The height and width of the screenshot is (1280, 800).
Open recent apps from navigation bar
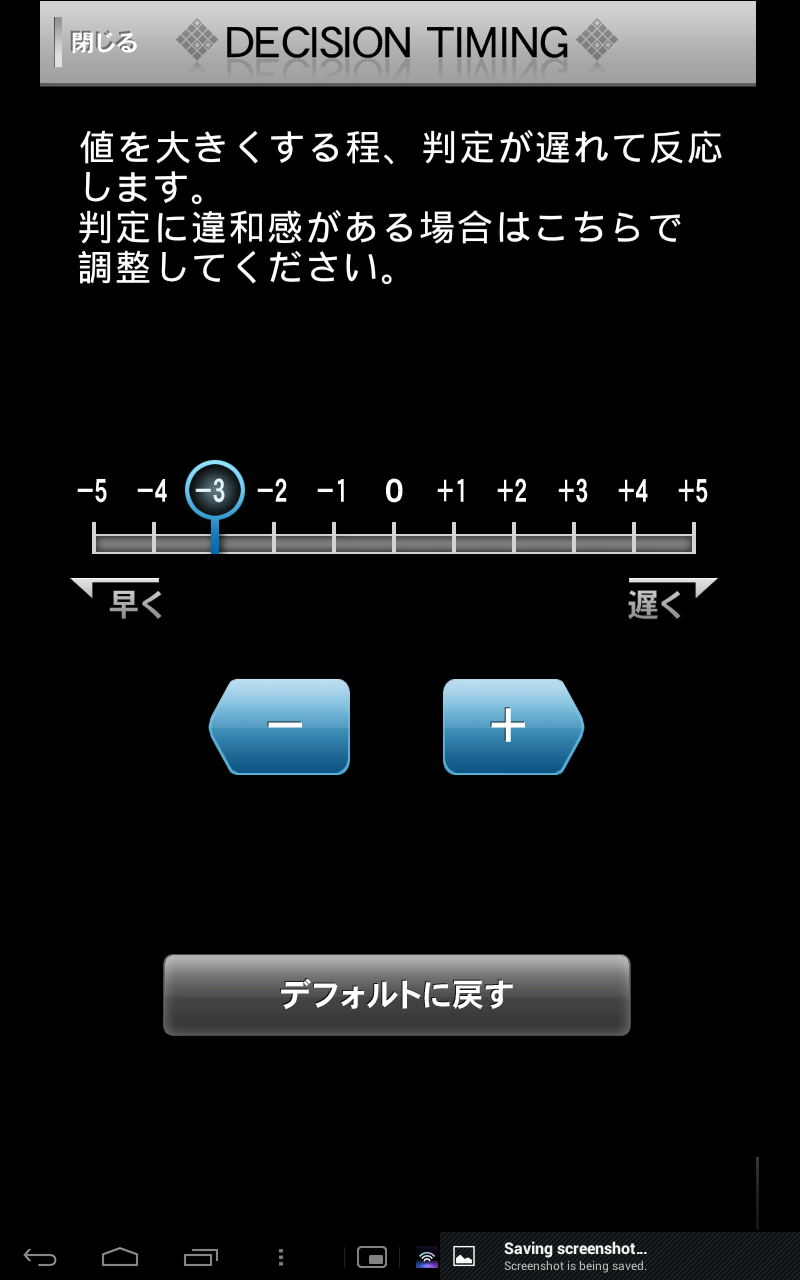click(200, 1257)
